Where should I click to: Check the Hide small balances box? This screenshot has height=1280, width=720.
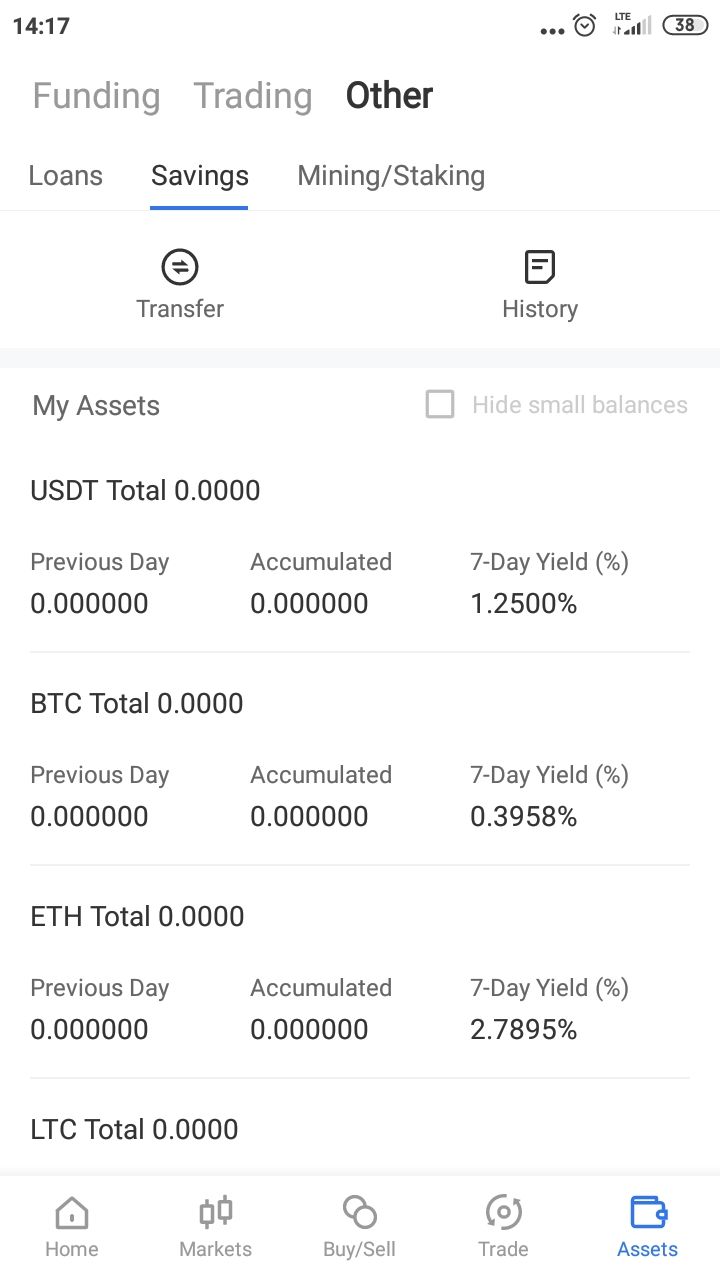440,405
